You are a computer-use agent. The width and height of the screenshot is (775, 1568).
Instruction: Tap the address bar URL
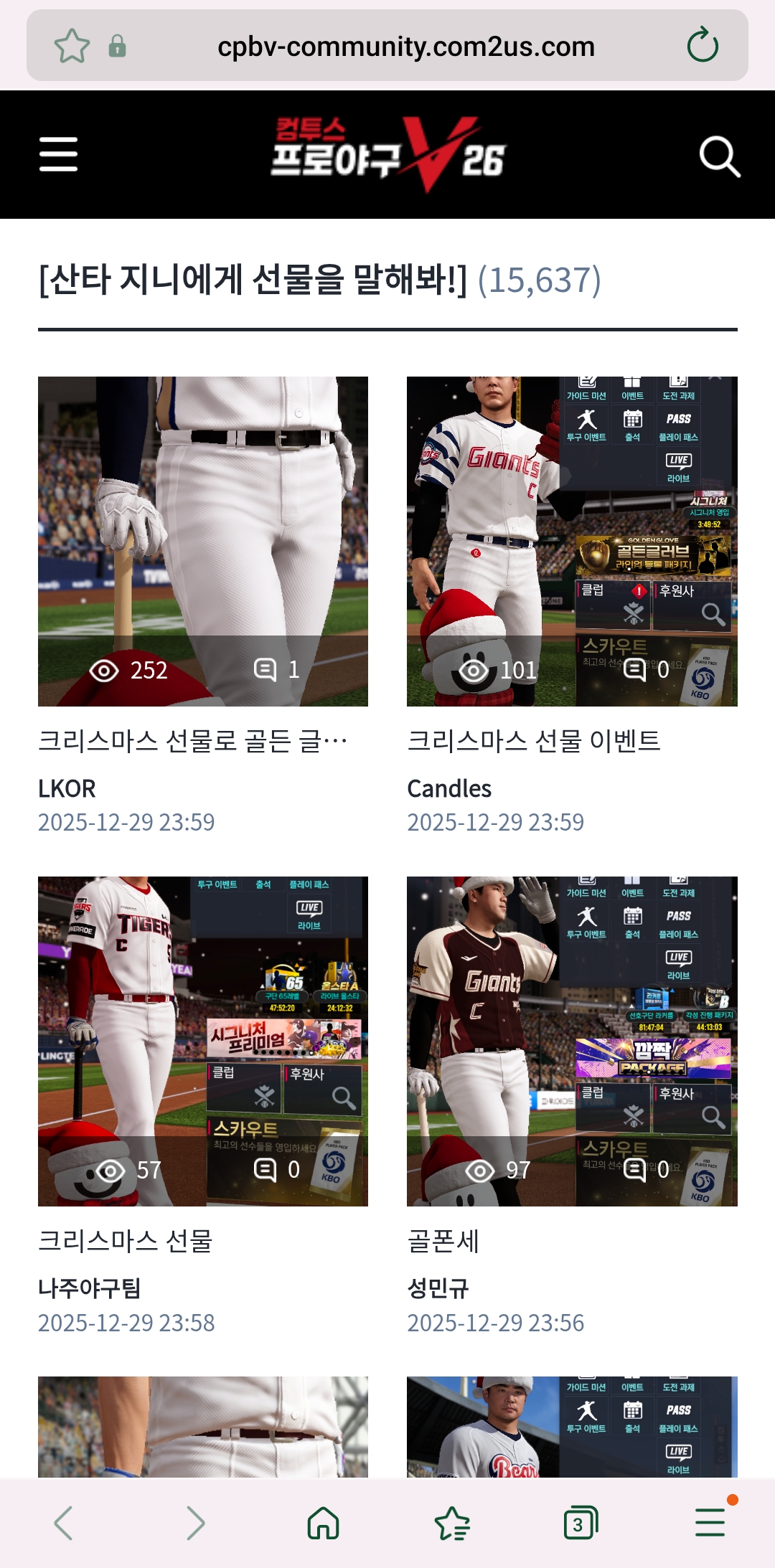405,47
